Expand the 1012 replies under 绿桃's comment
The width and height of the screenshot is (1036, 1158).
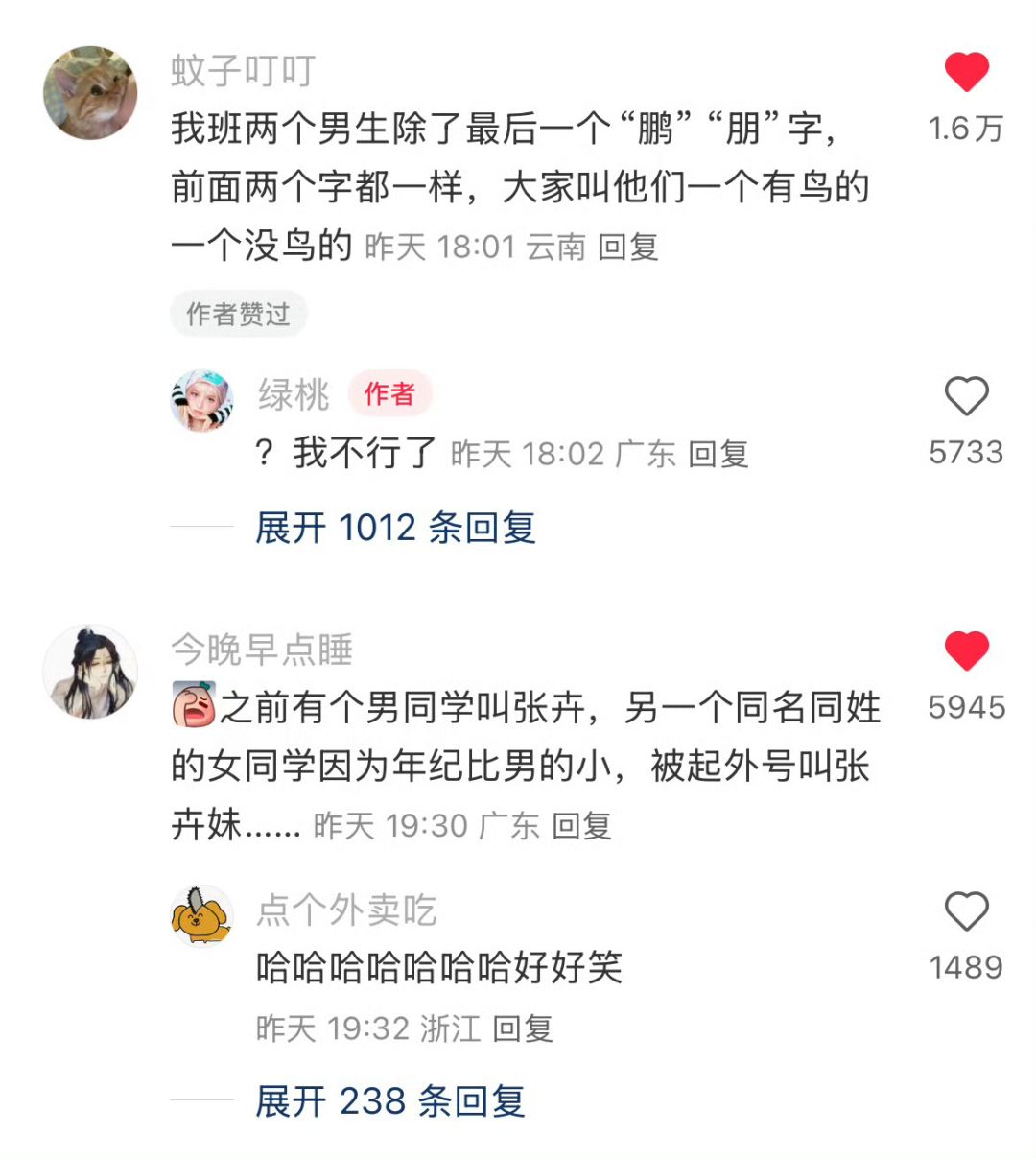(398, 528)
